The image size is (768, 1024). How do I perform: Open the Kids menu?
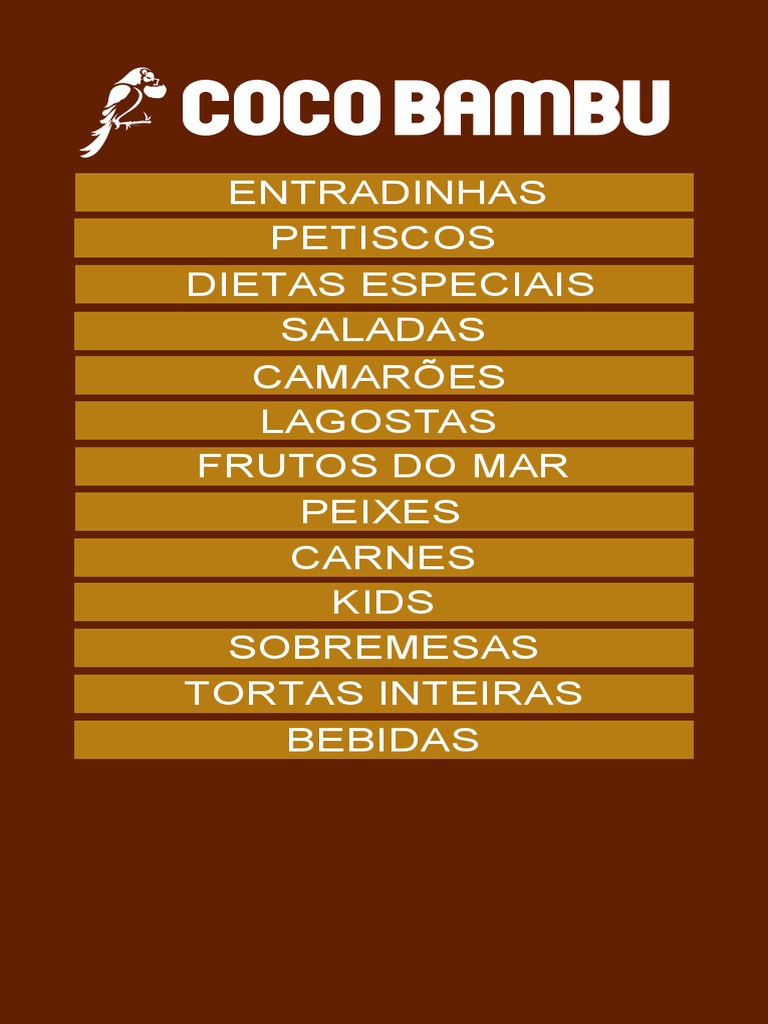pos(384,602)
